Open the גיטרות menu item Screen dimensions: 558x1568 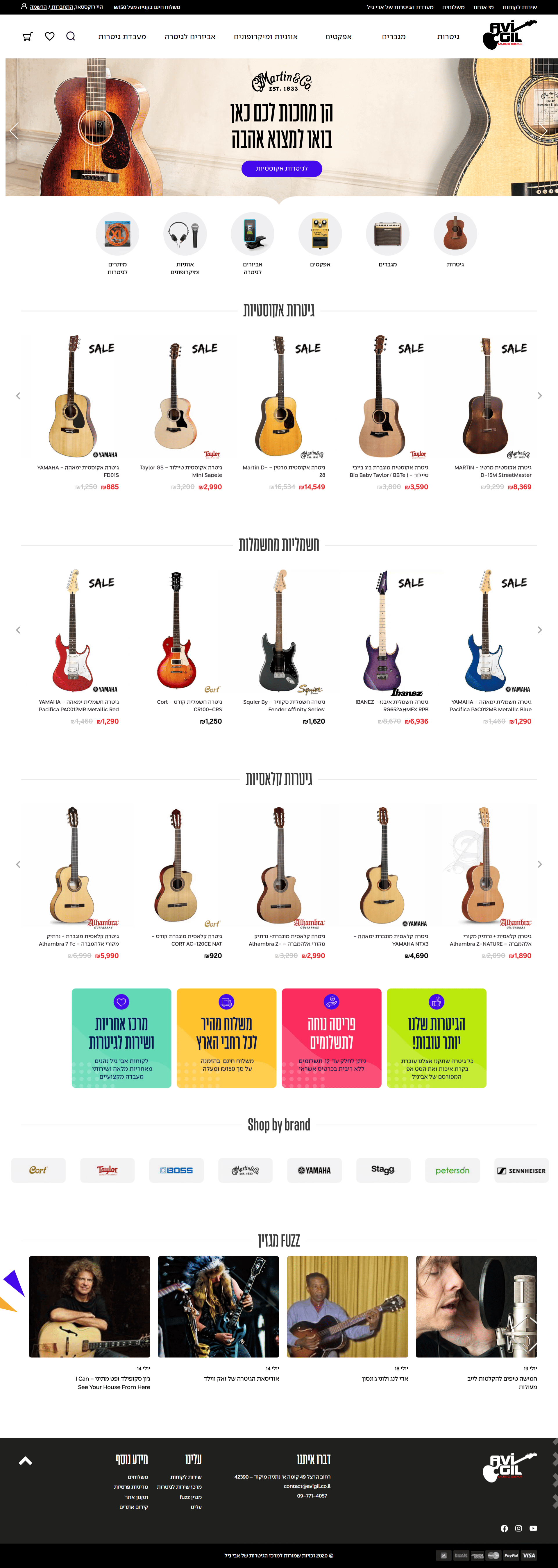point(448,37)
